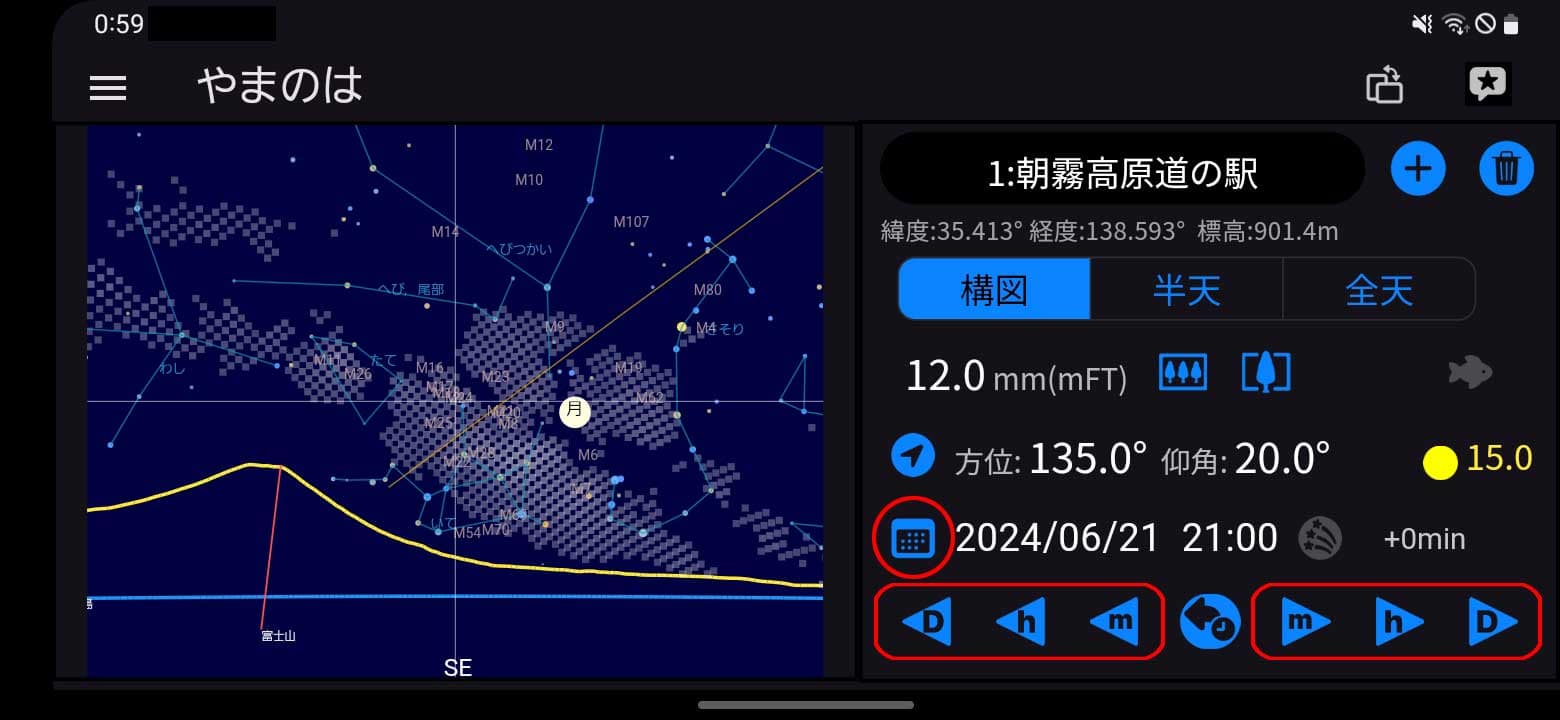Advance one day forward

point(1492,622)
